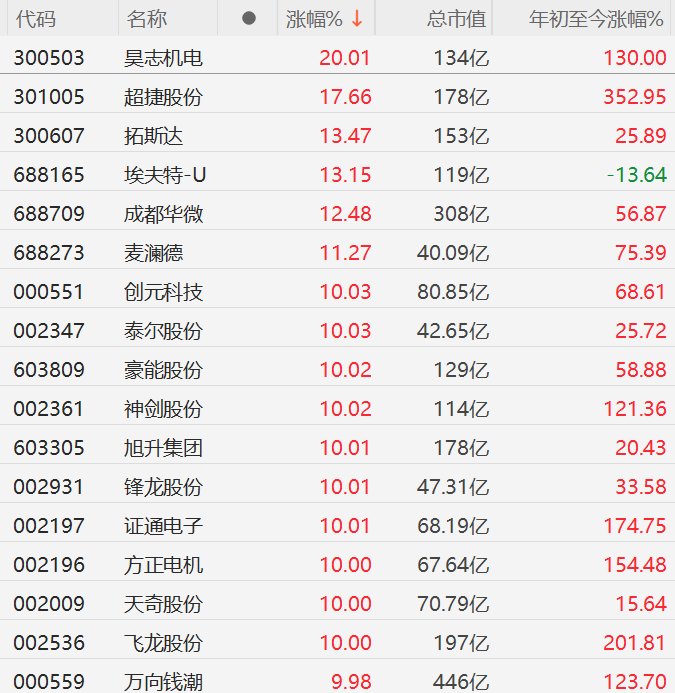Viewport: 675px width, 693px height.
Task: View 成都华微 stock details
Action: point(165,214)
